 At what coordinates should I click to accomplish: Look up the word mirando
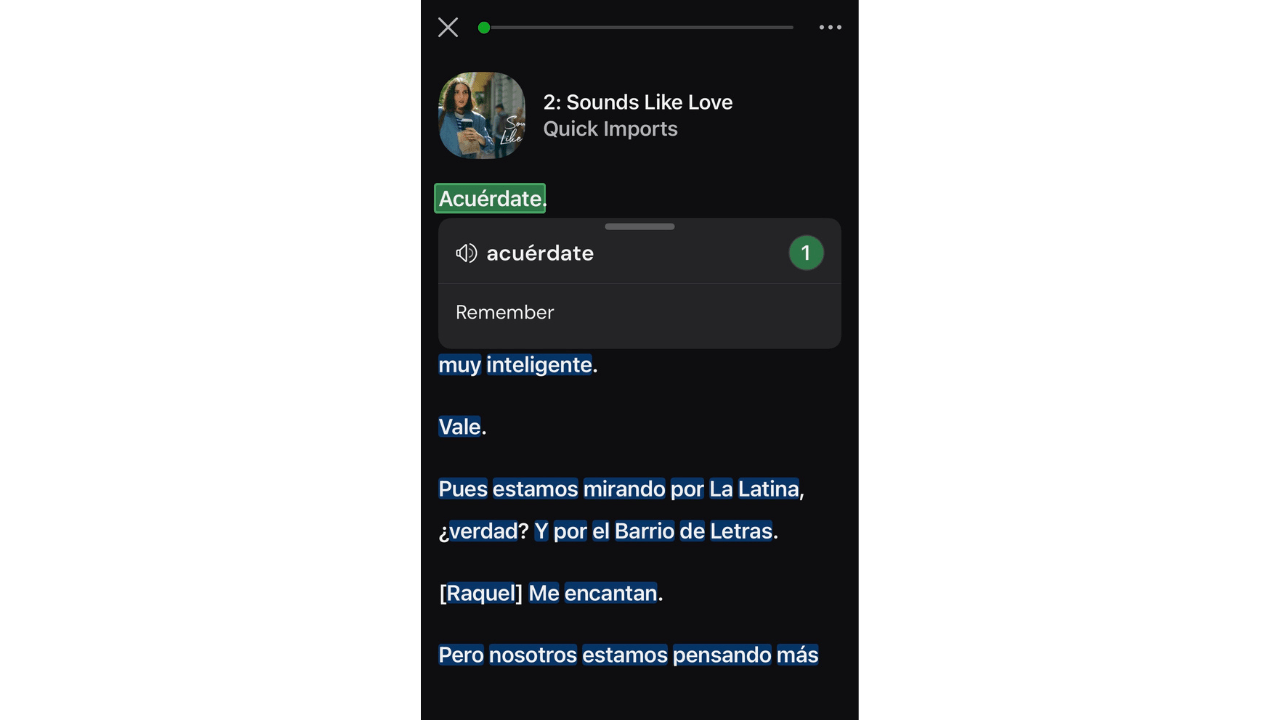[624, 489]
